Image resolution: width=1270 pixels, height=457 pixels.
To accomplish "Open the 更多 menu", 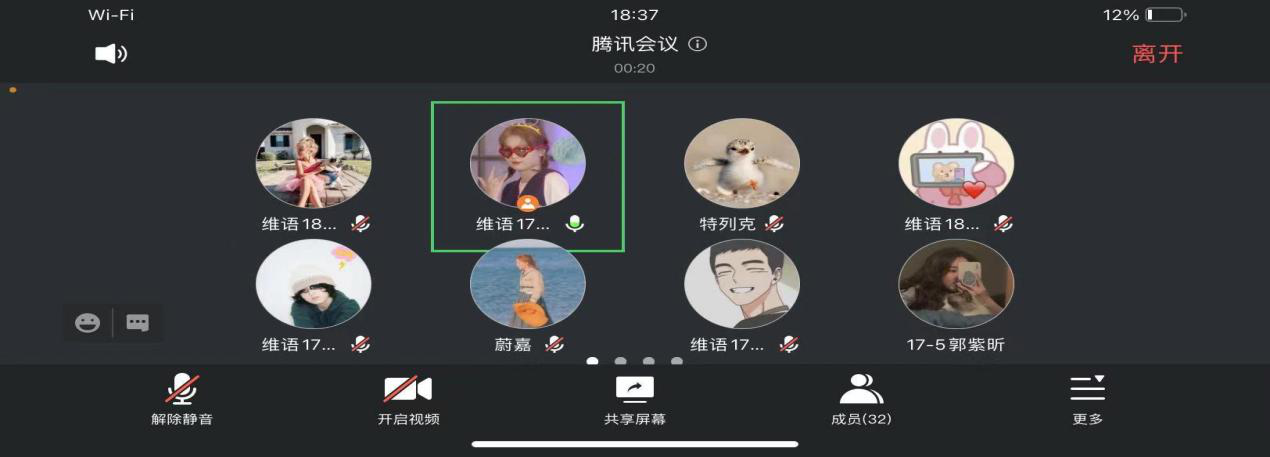I will pos(1087,399).
